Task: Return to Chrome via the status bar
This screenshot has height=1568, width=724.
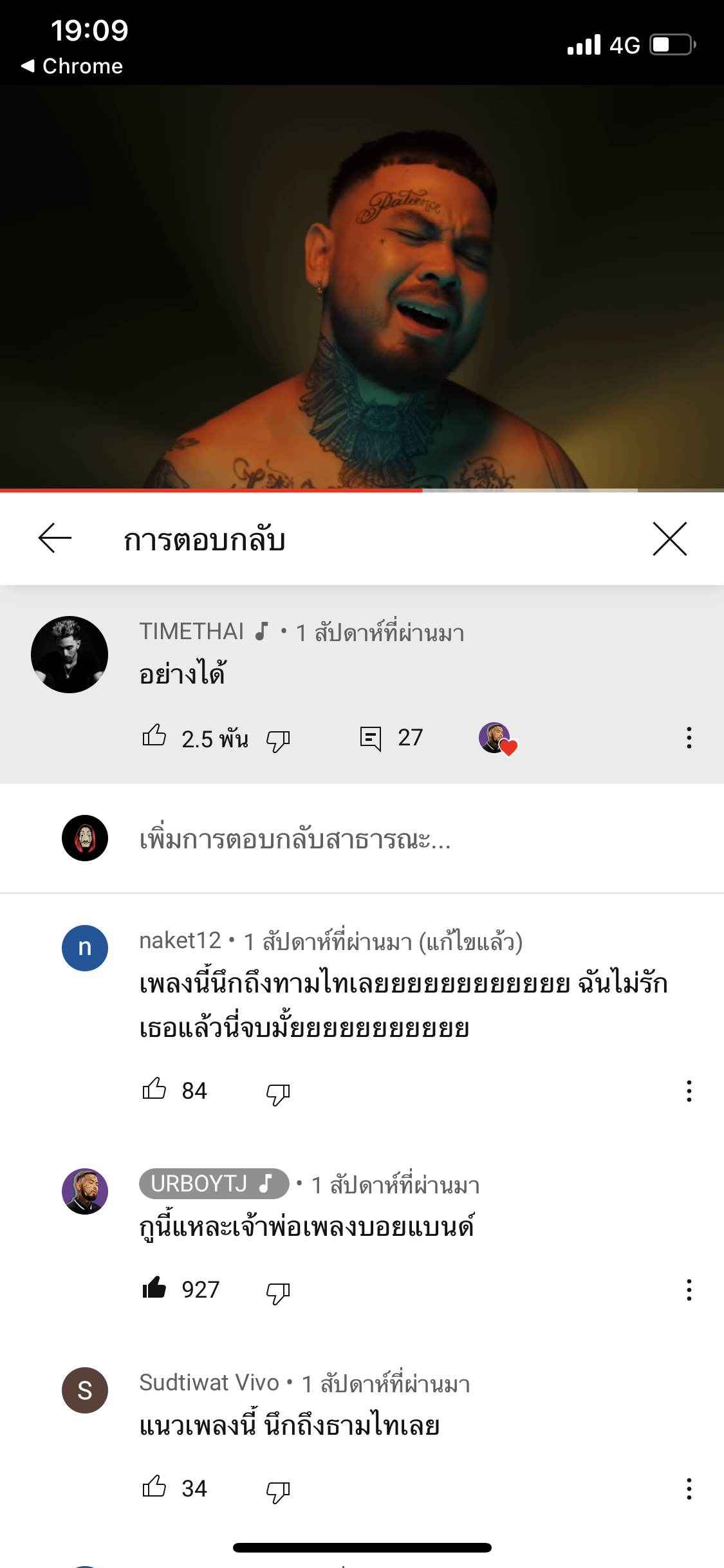Action: (72, 66)
